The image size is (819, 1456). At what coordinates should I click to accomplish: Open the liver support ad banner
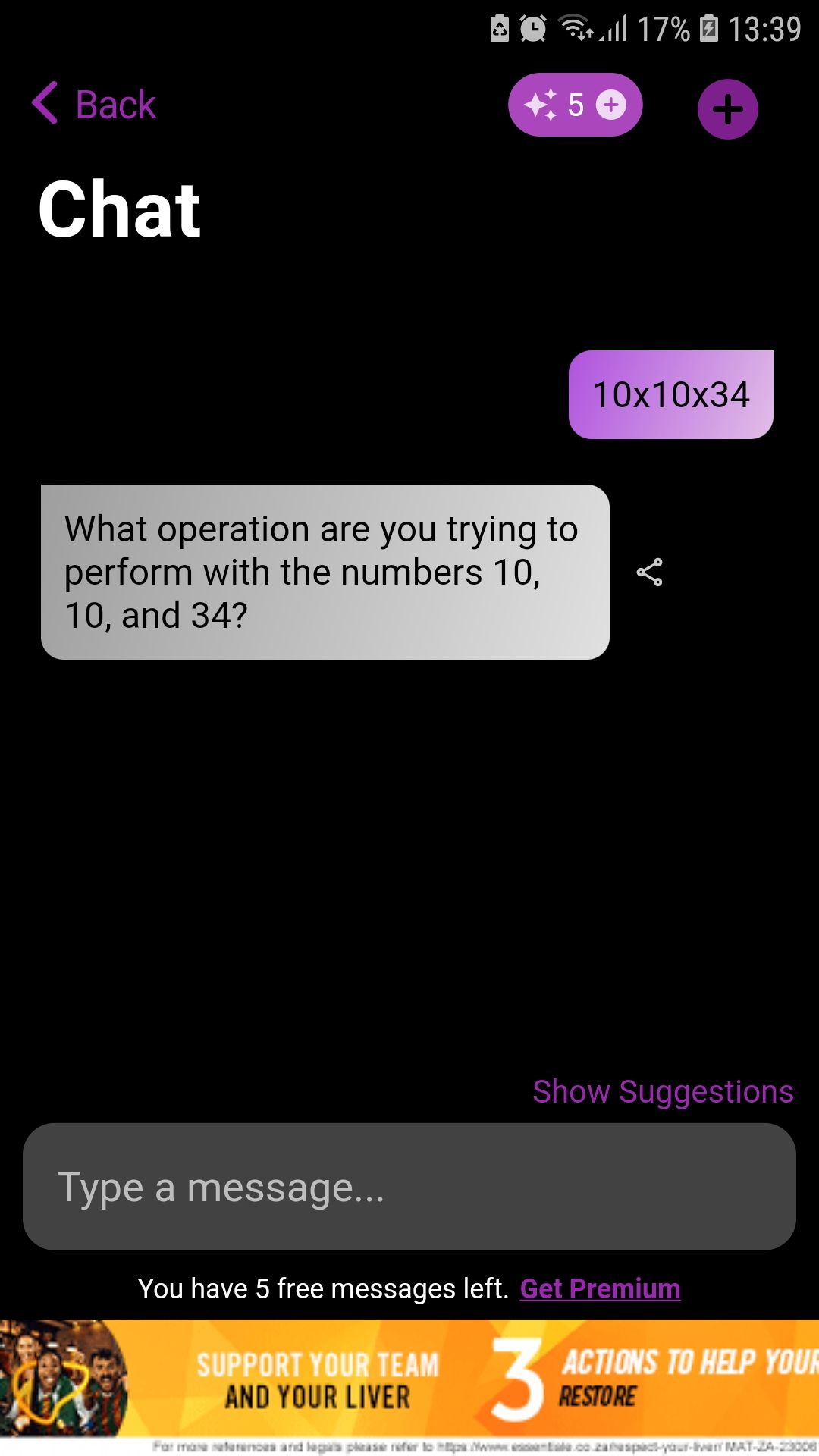409,1380
